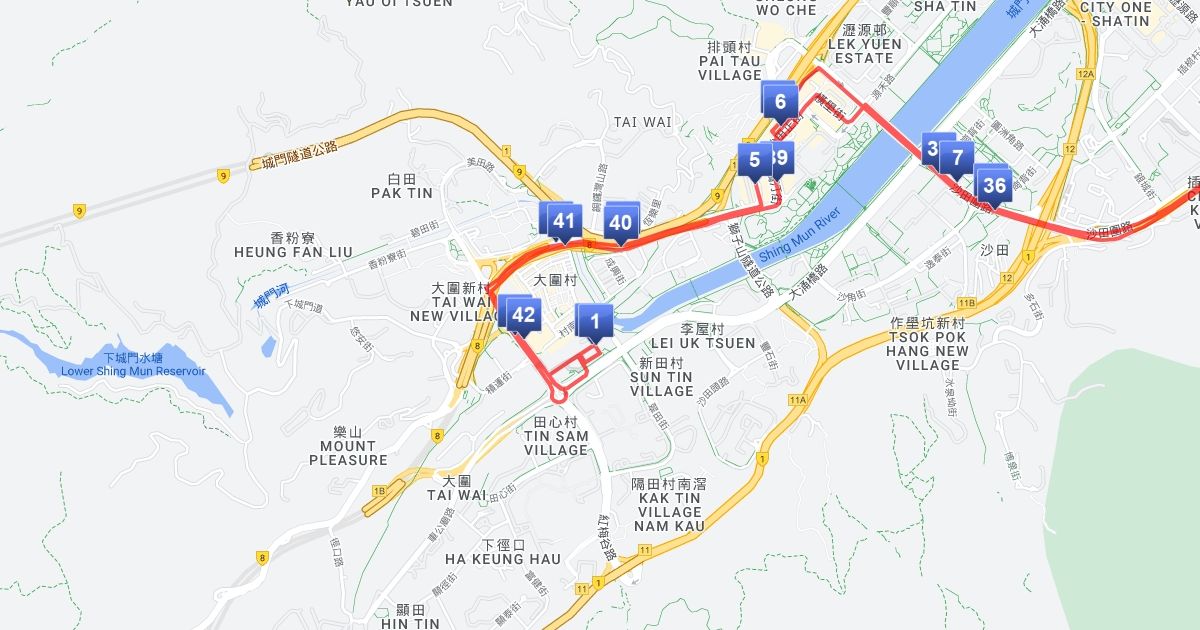Open stop marker 42
The image size is (1200, 630).
tap(523, 315)
